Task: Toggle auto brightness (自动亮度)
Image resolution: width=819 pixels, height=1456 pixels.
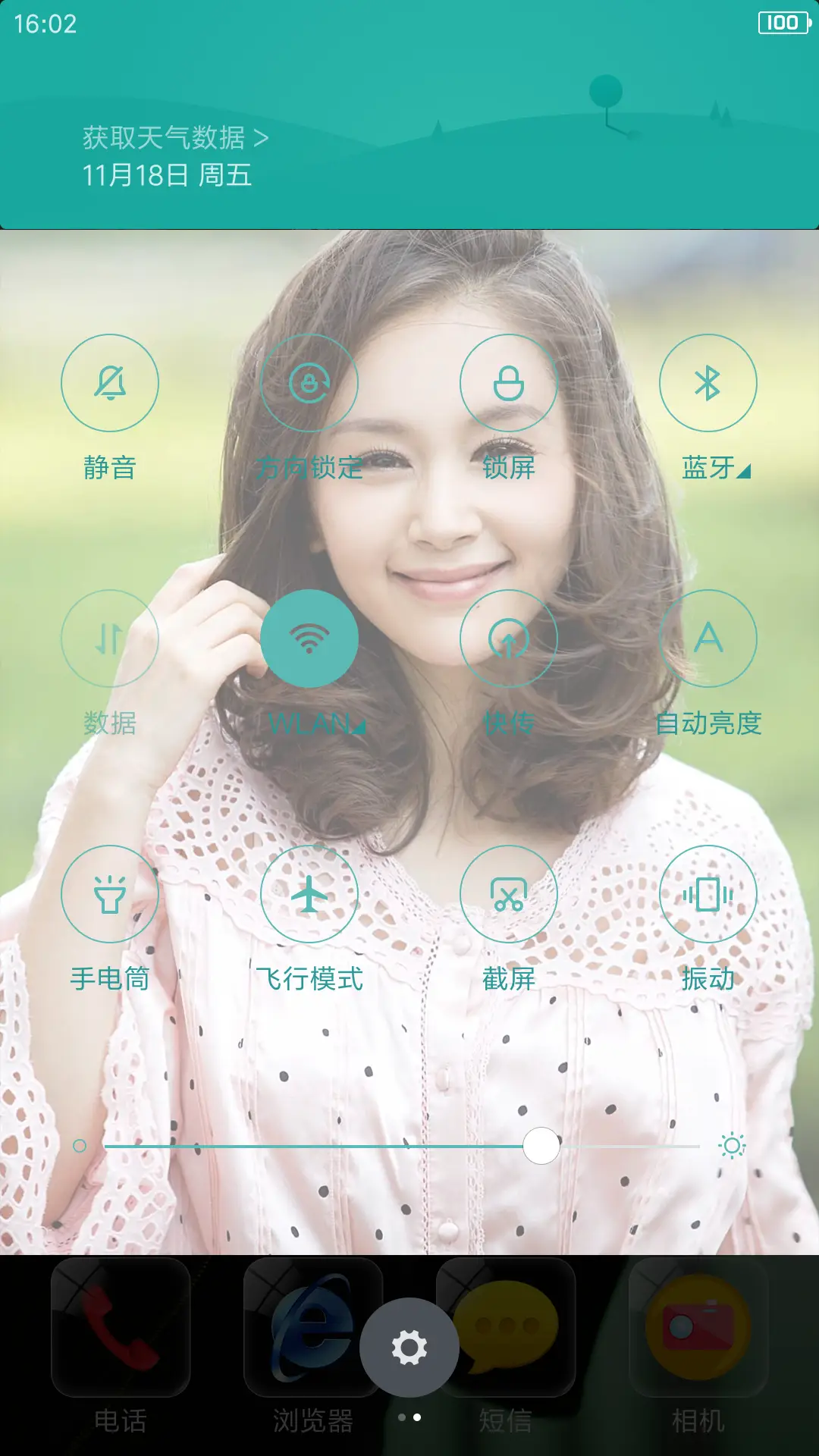Action: (x=708, y=639)
